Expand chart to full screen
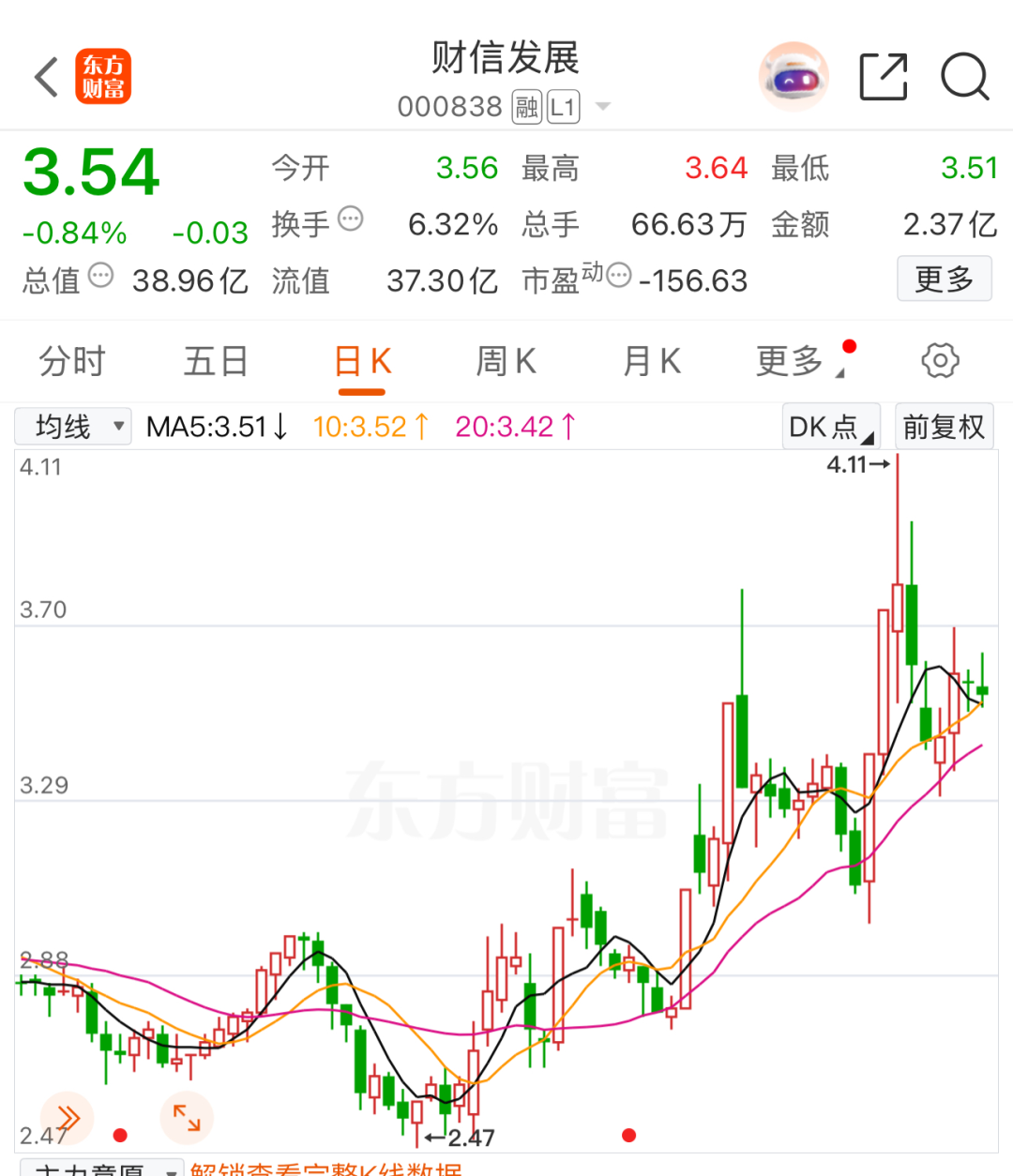 coord(187,1117)
